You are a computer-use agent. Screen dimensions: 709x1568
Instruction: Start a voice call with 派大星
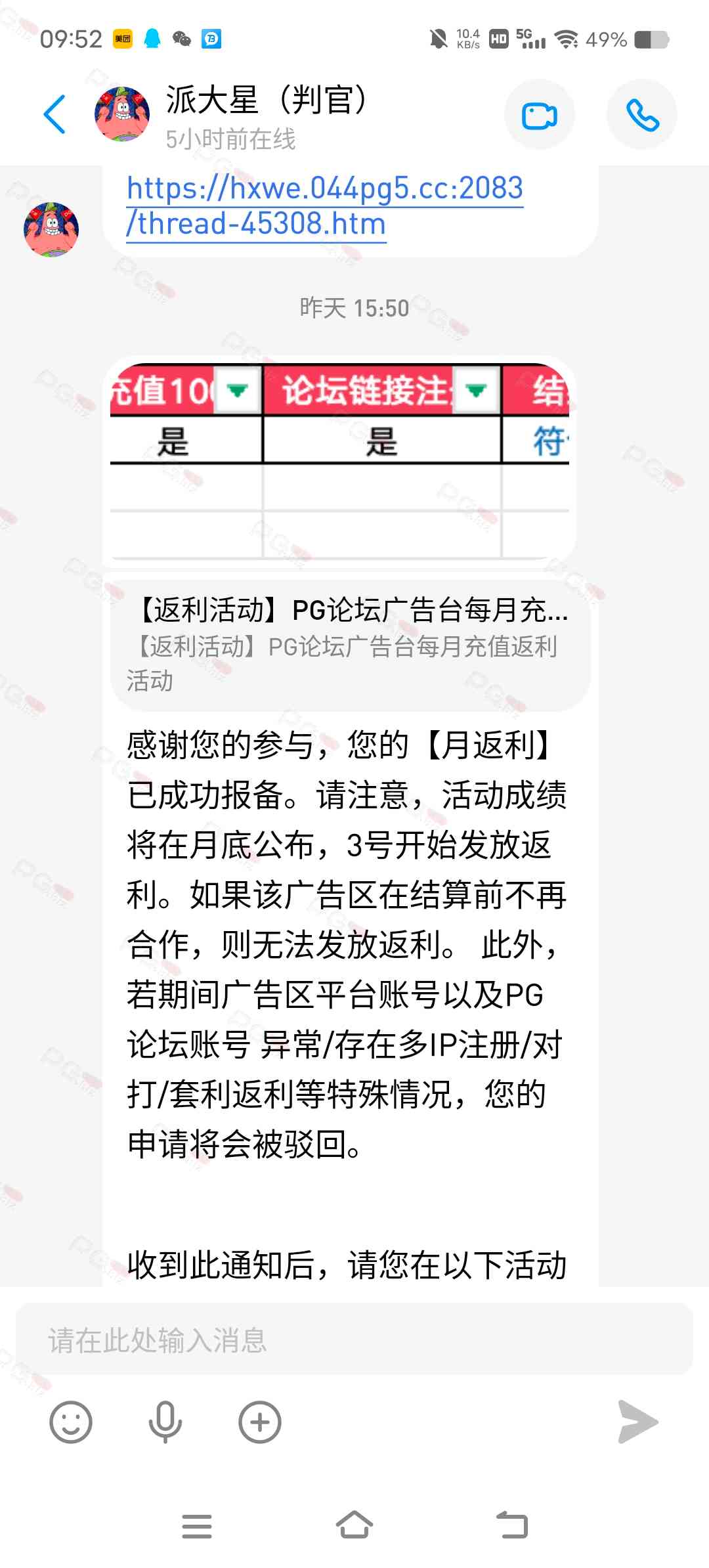(x=642, y=115)
